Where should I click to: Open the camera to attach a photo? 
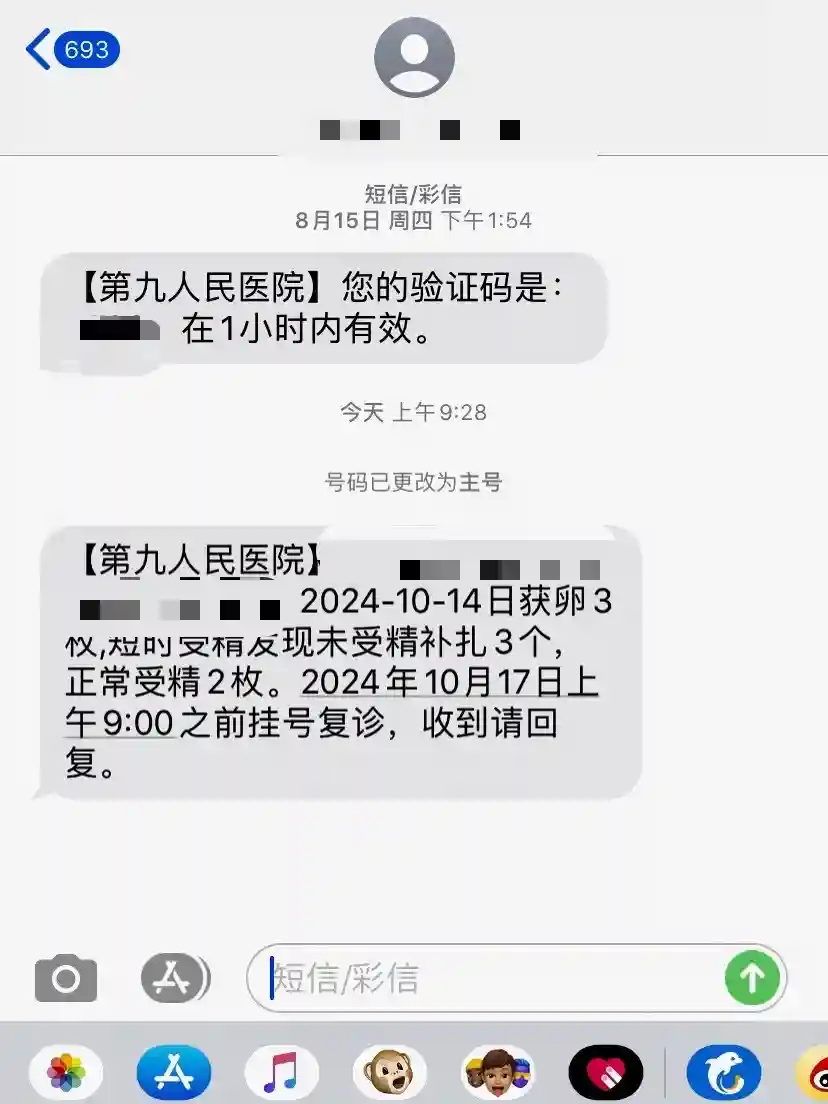click(x=66, y=978)
